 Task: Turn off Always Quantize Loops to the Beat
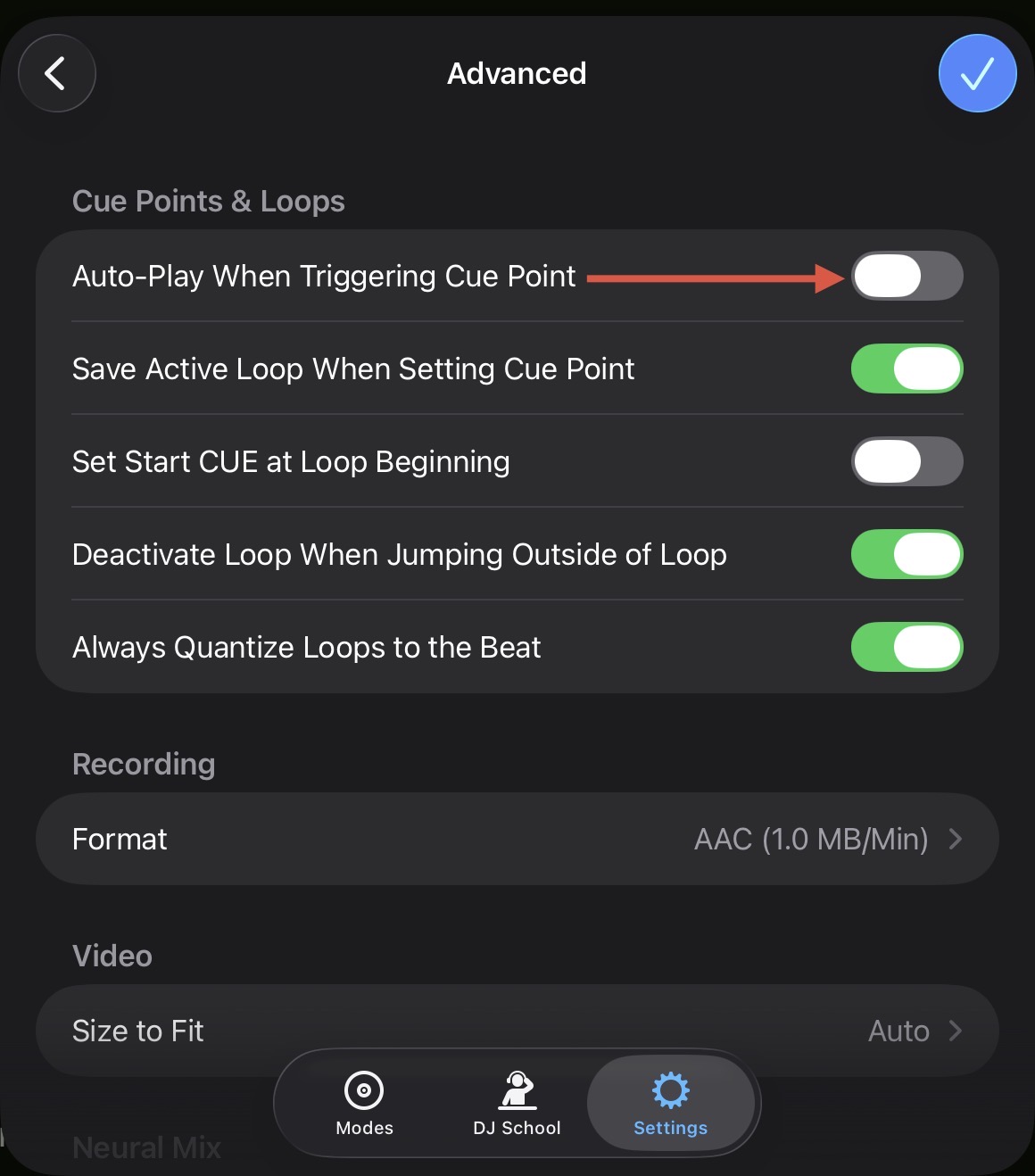pos(907,648)
